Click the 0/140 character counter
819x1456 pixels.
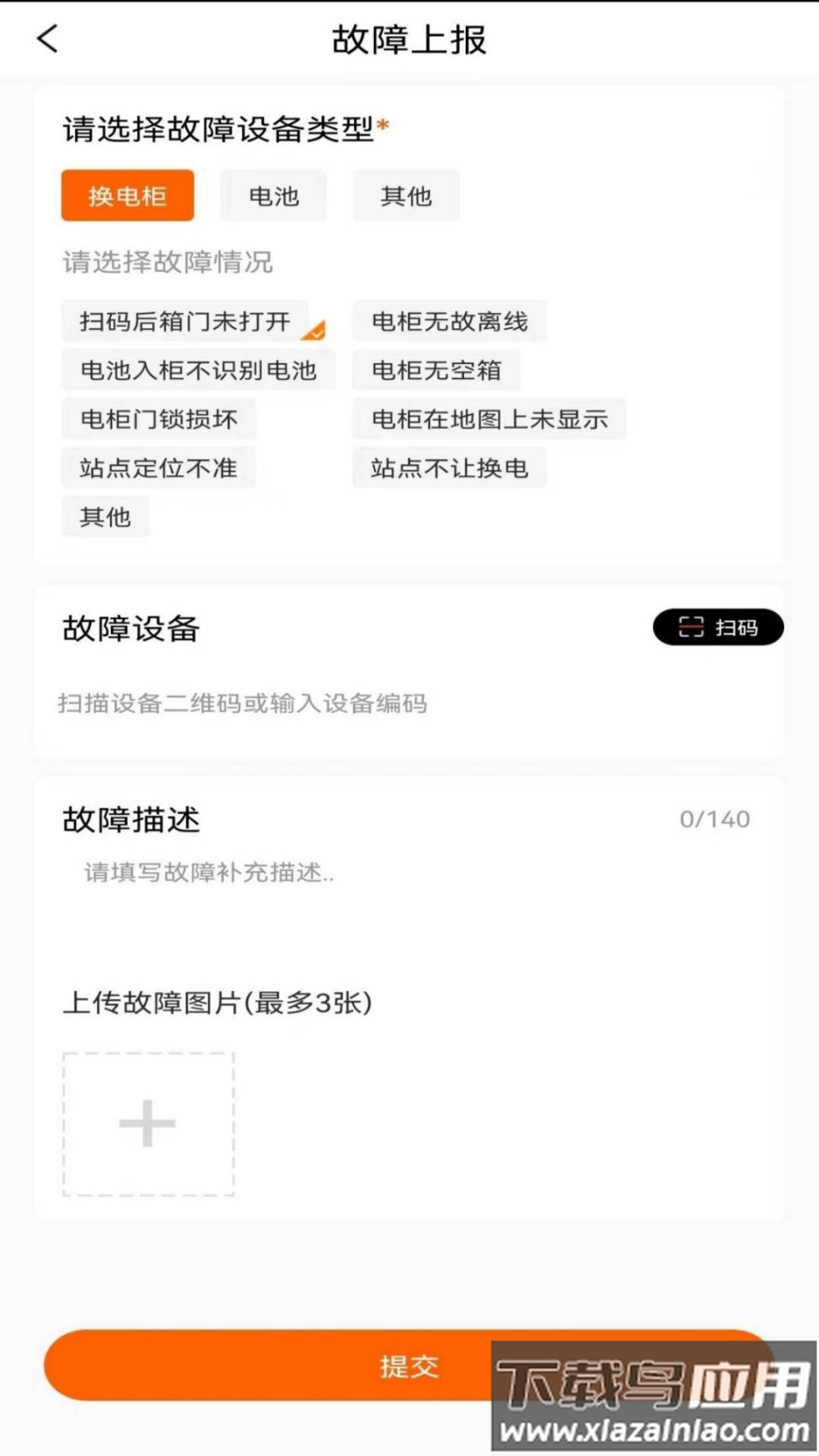coord(714,818)
